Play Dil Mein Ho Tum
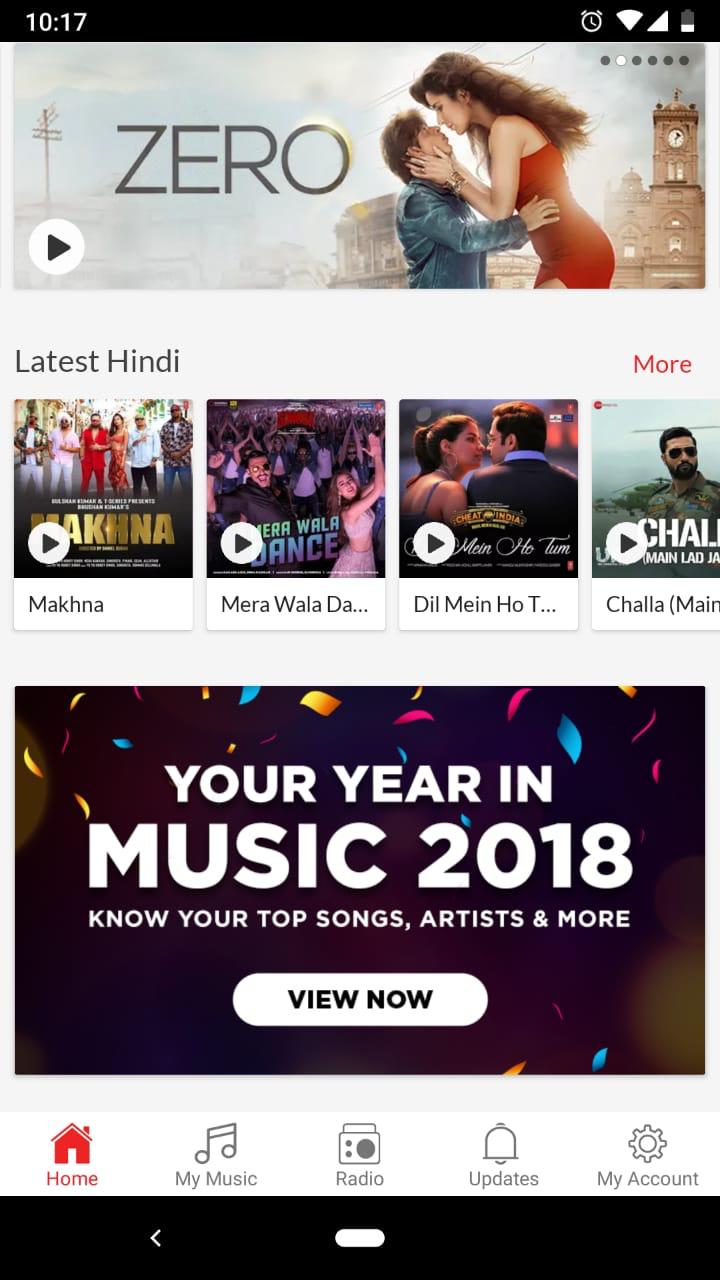 [x=434, y=543]
